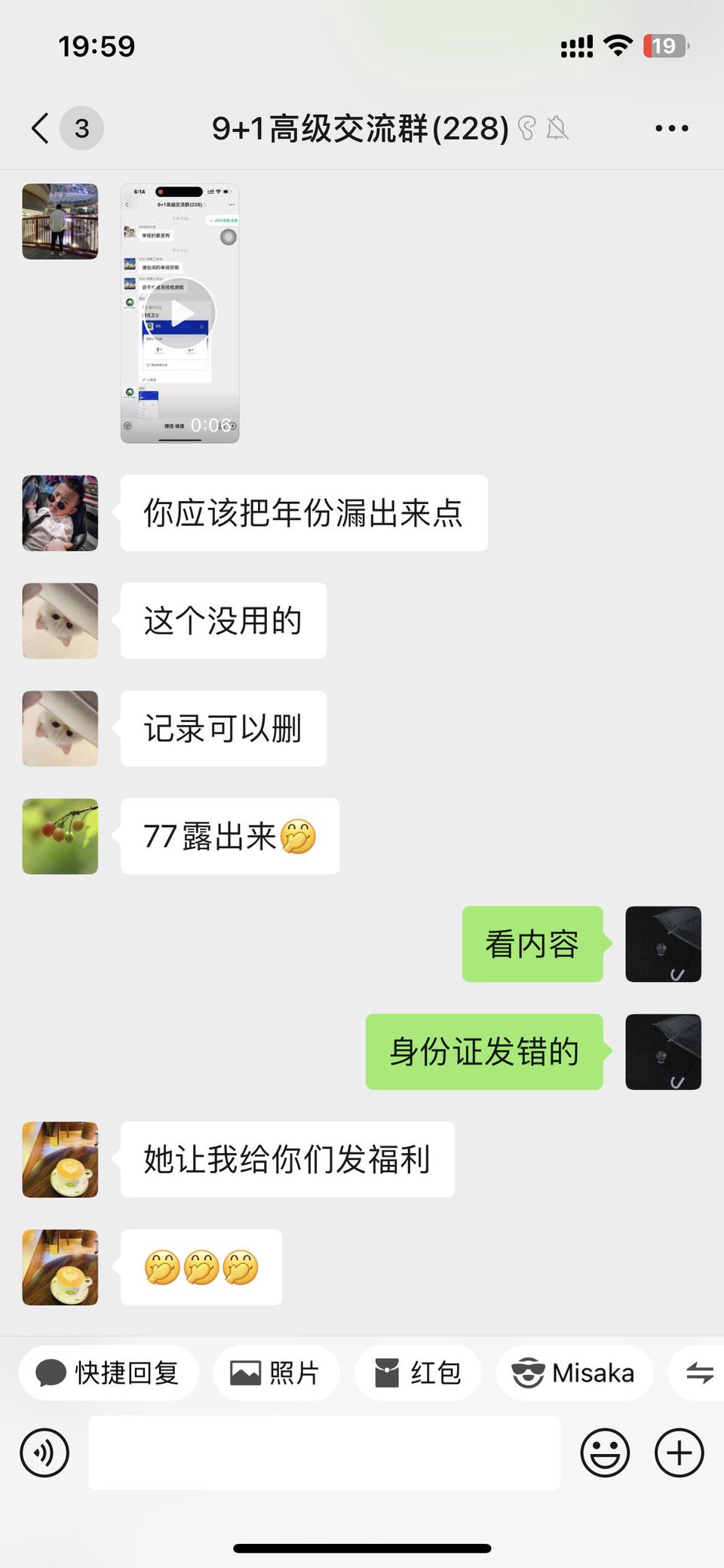Screen dimensions: 724x1568
Task: Open the emoji sticker panel
Action: (605, 1453)
